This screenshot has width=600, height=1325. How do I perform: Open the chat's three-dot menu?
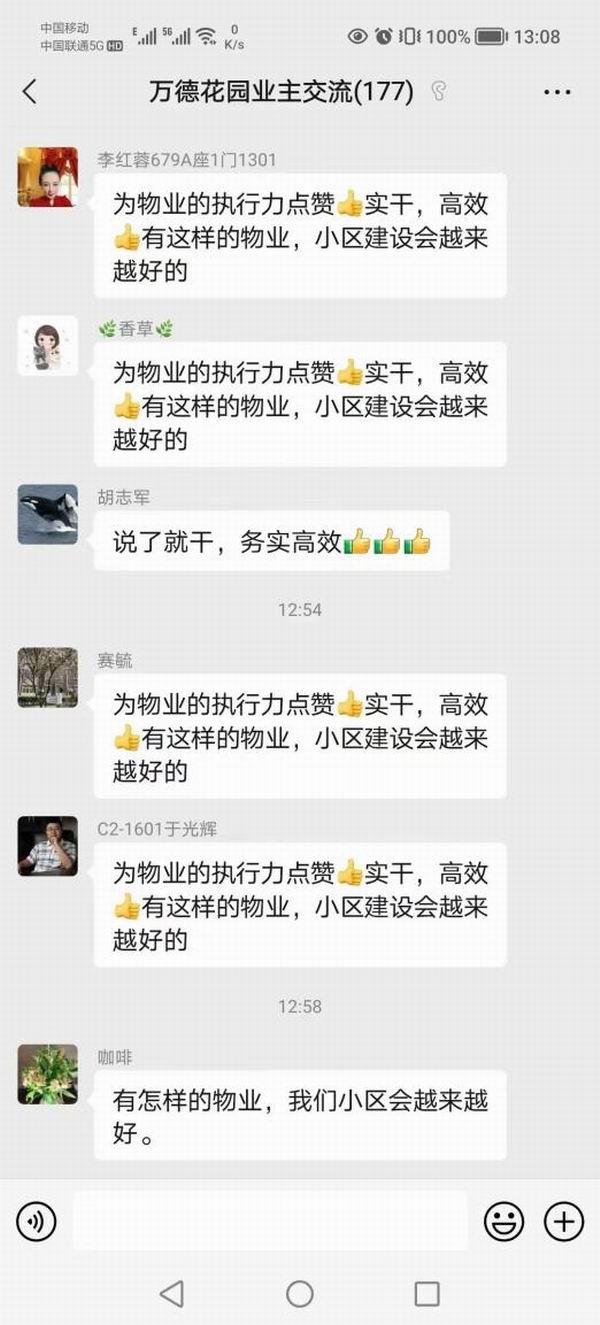click(557, 92)
